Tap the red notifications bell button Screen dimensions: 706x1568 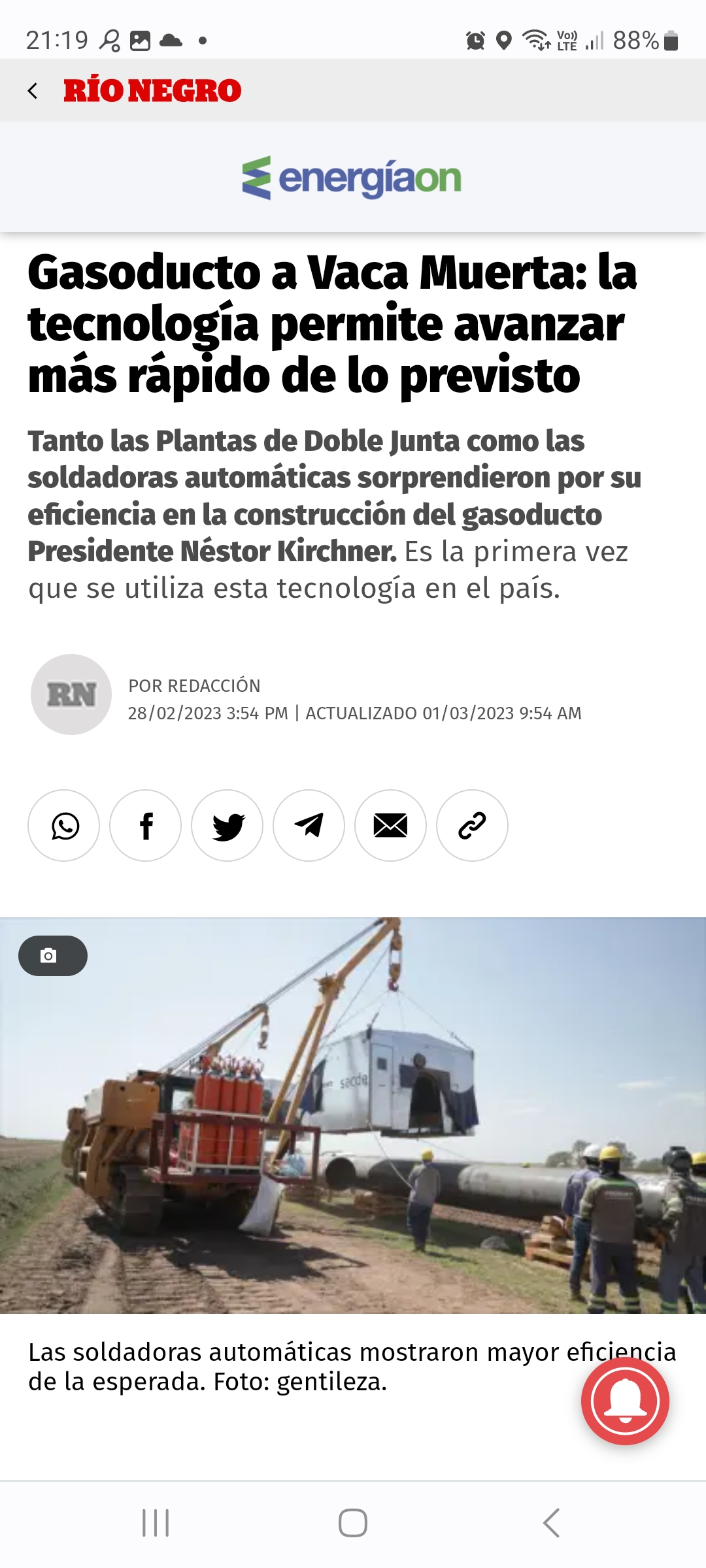tap(625, 1400)
